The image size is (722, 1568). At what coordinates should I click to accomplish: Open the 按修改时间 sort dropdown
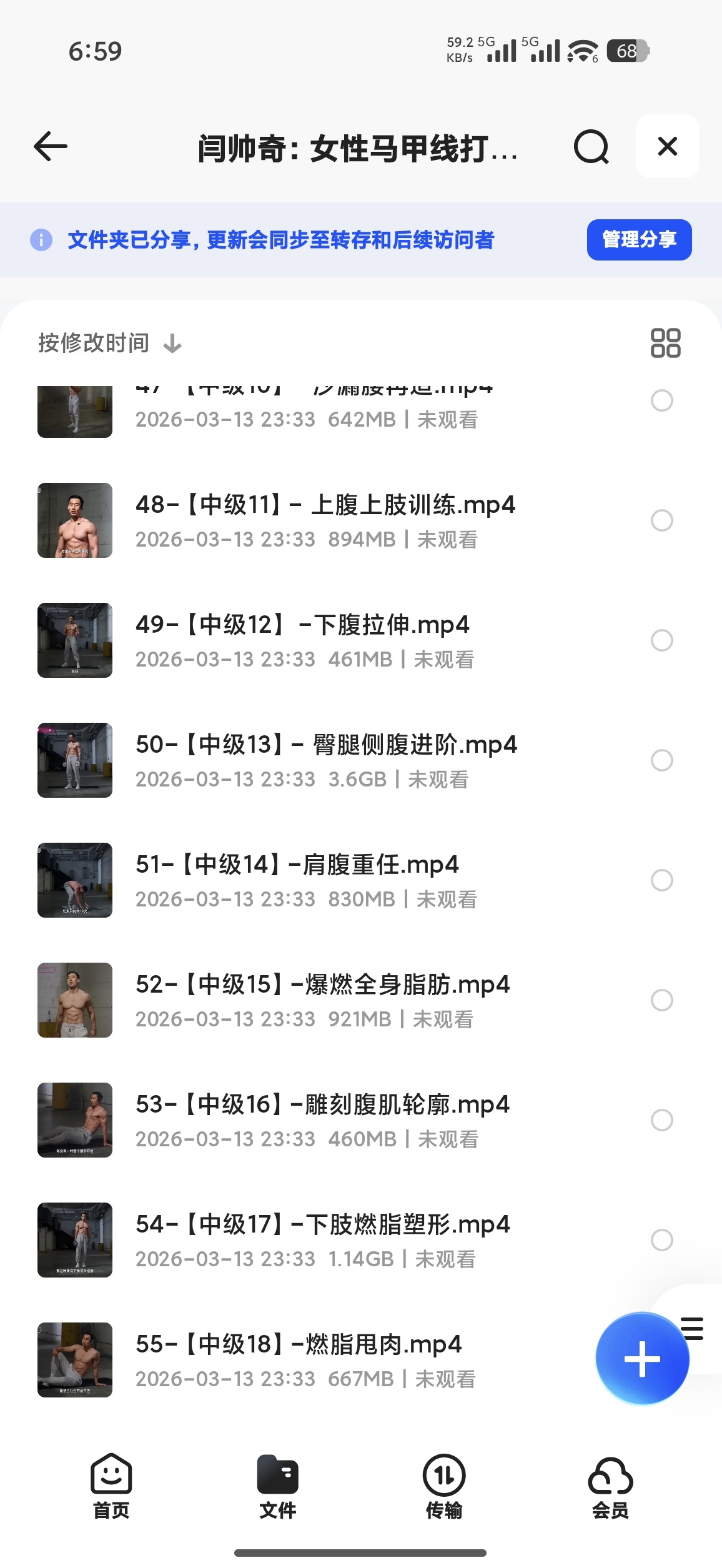tap(110, 343)
